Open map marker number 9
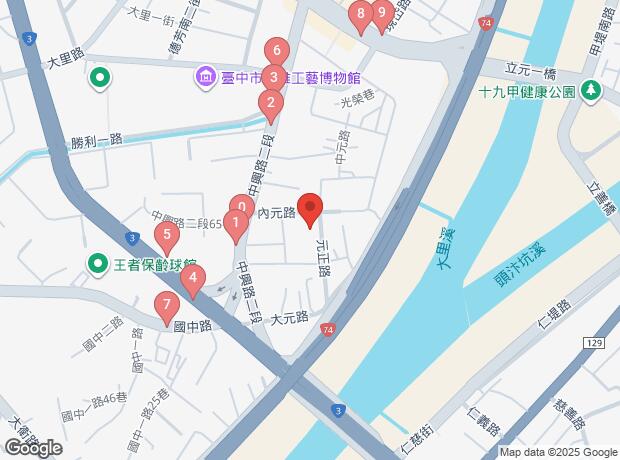The image size is (620, 460). tap(380, 14)
